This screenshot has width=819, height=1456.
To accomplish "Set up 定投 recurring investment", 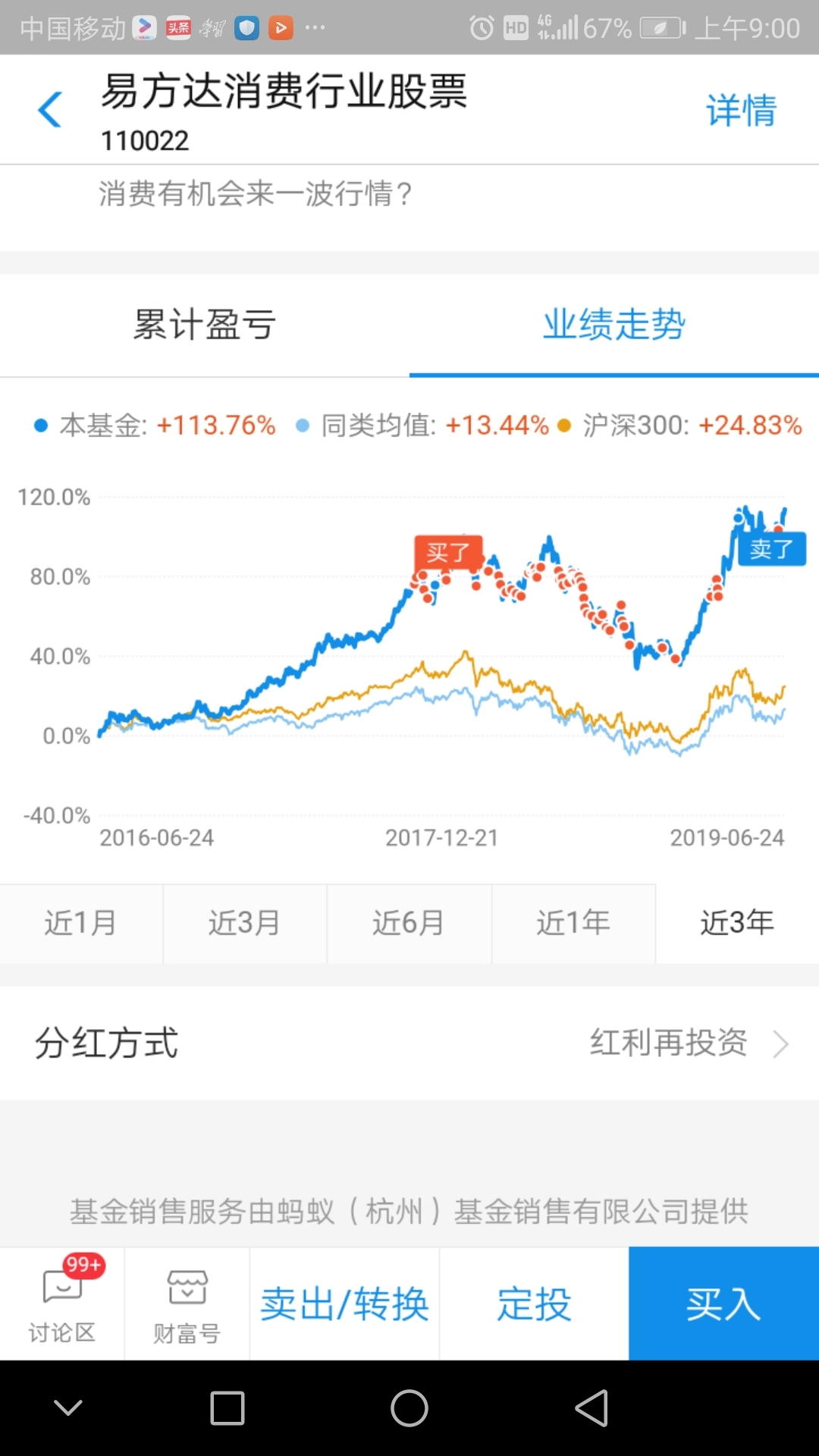I will tap(534, 1304).
